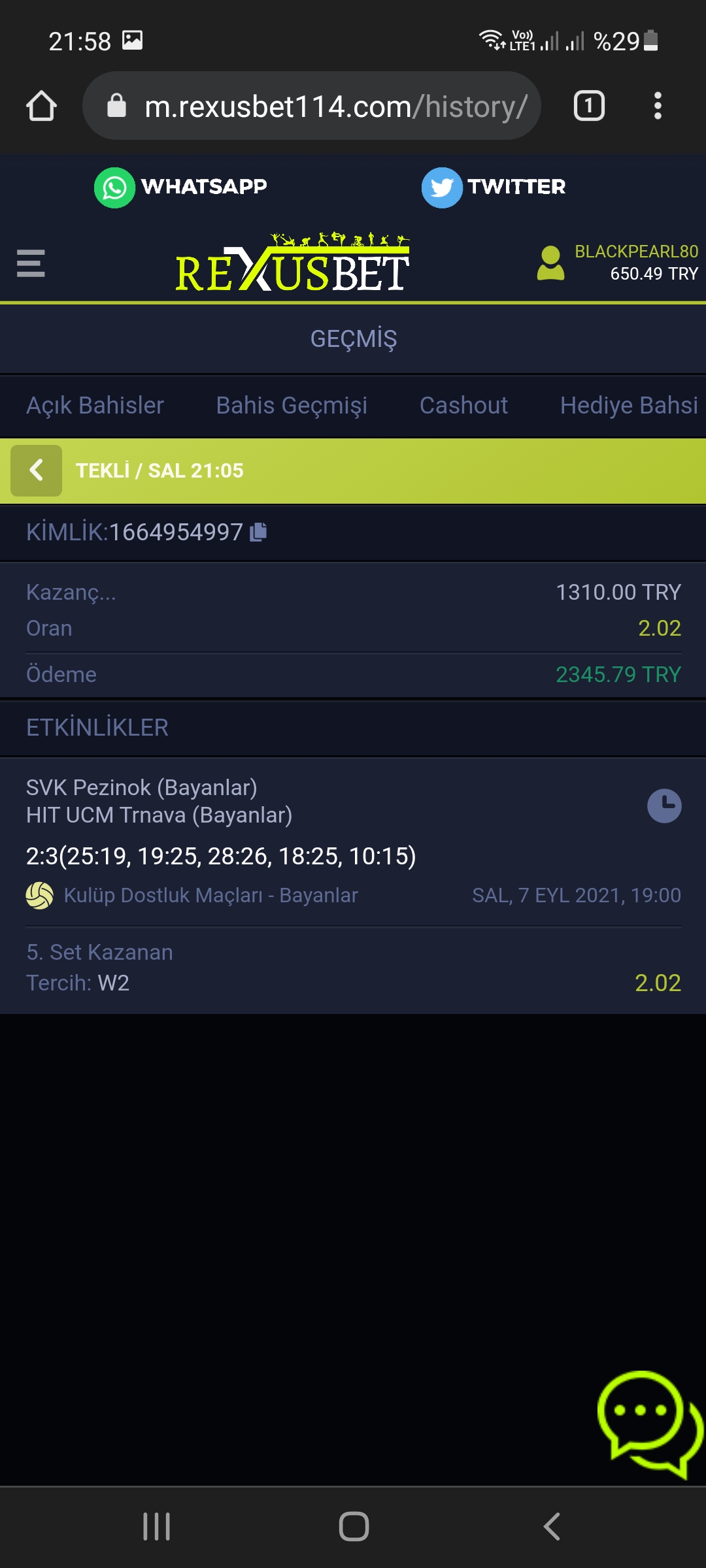Open the browser home page
Image resolution: width=706 pixels, height=1568 pixels.
pyautogui.click(x=41, y=106)
